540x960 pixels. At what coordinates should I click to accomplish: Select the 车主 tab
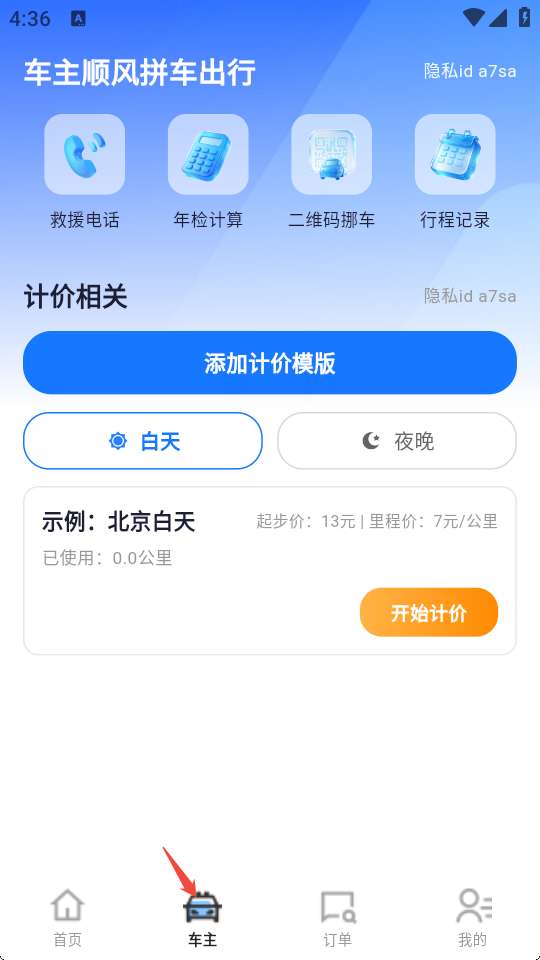point(203,918)
